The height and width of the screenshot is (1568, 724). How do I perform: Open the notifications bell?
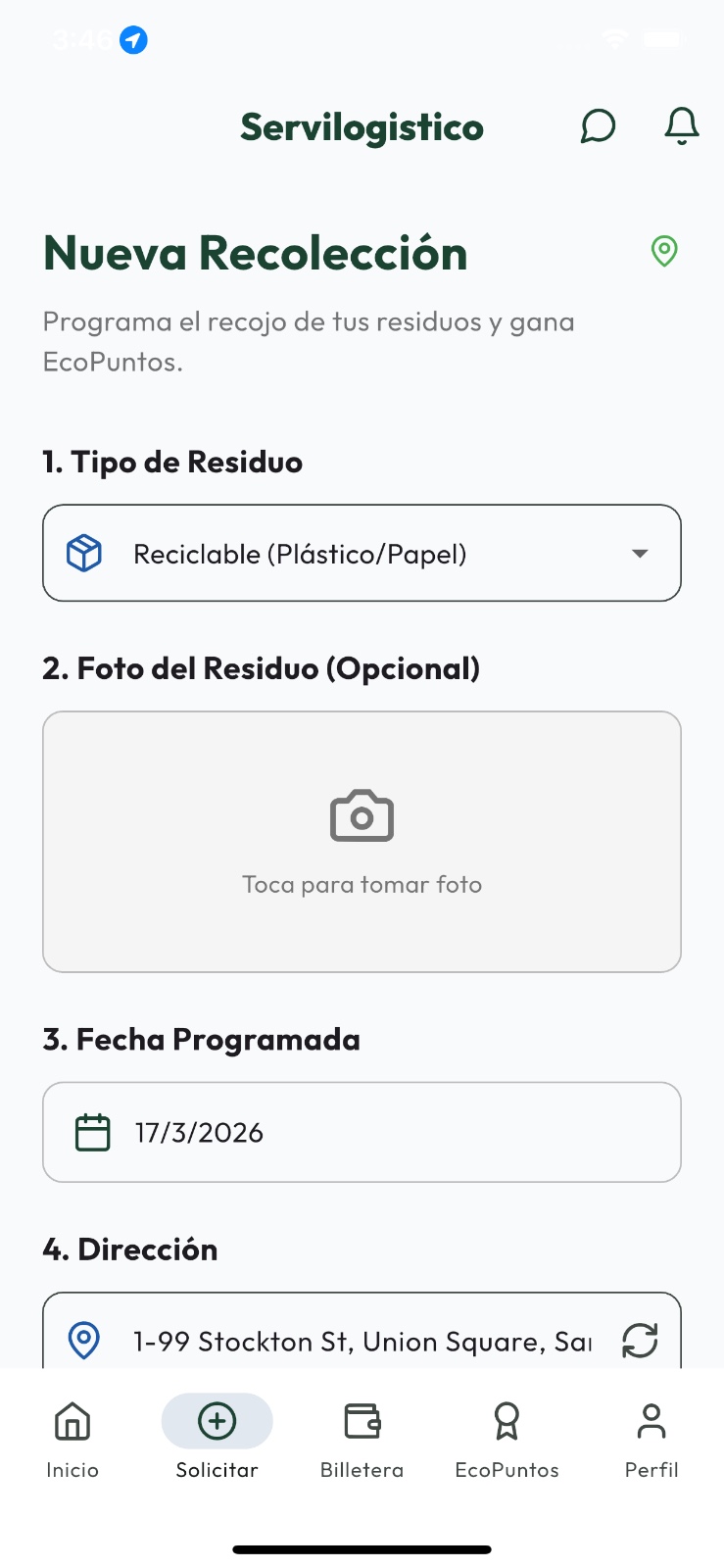[x=680, y=126]
